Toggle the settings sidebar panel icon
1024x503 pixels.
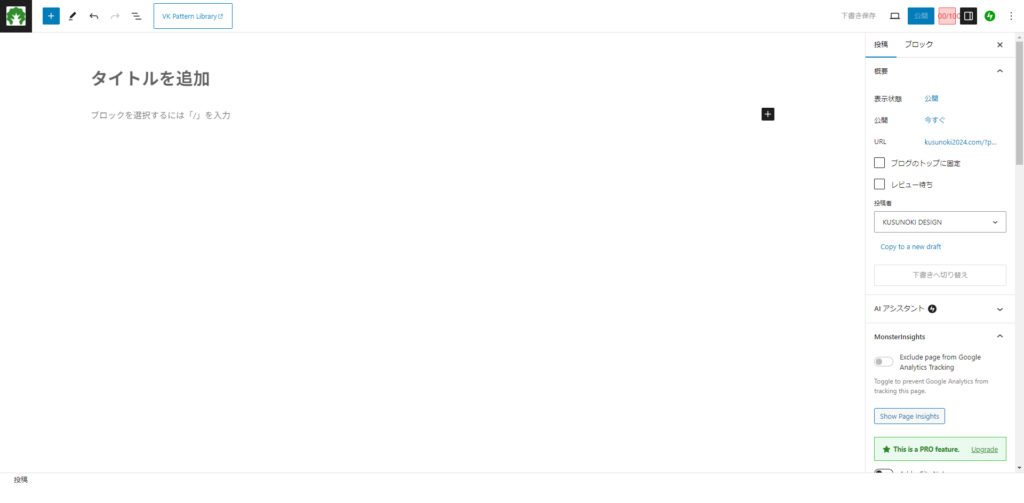pos(968,16)
